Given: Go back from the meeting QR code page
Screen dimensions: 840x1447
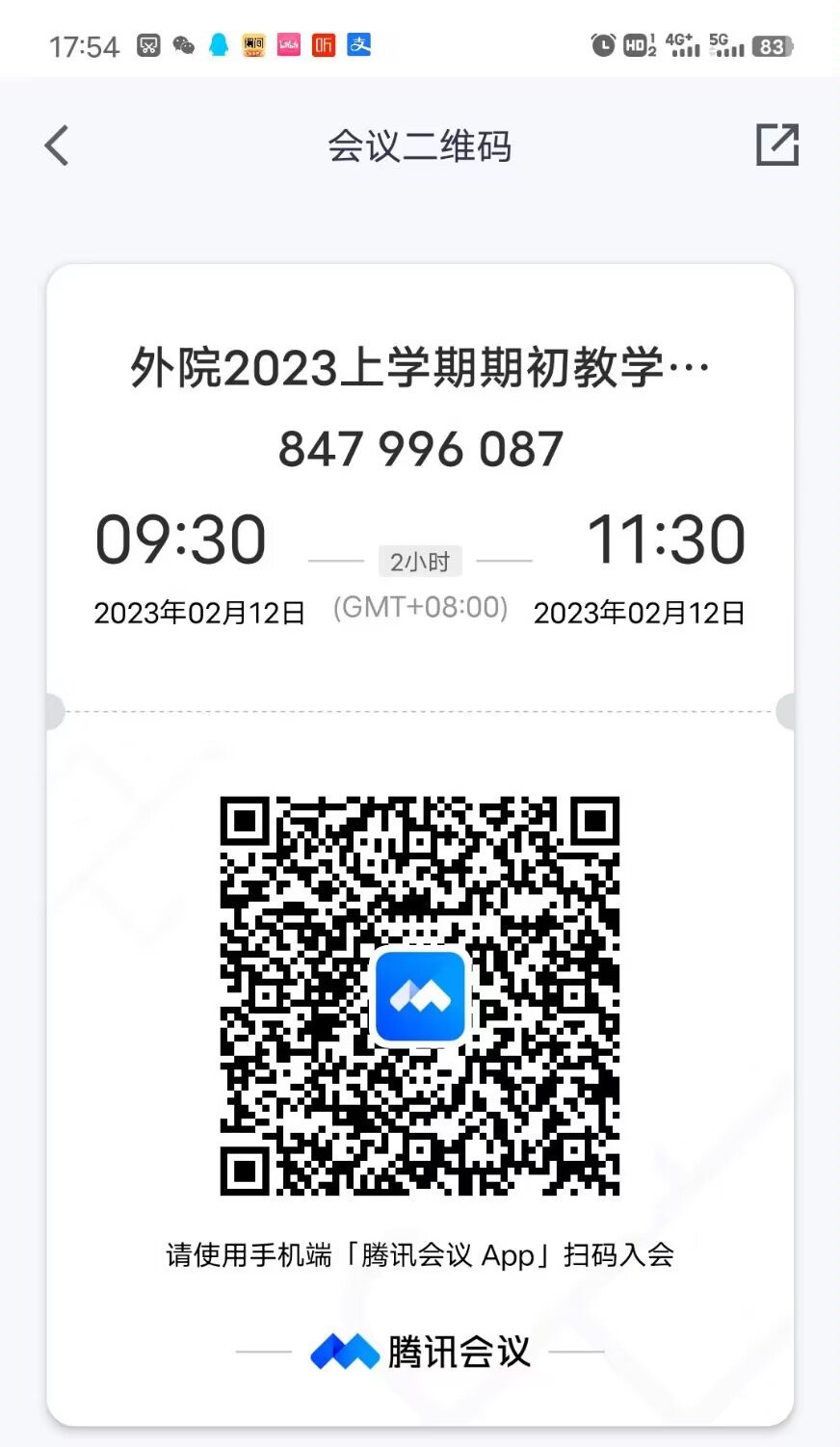Looking at the screenshot, I should (57, 145).
